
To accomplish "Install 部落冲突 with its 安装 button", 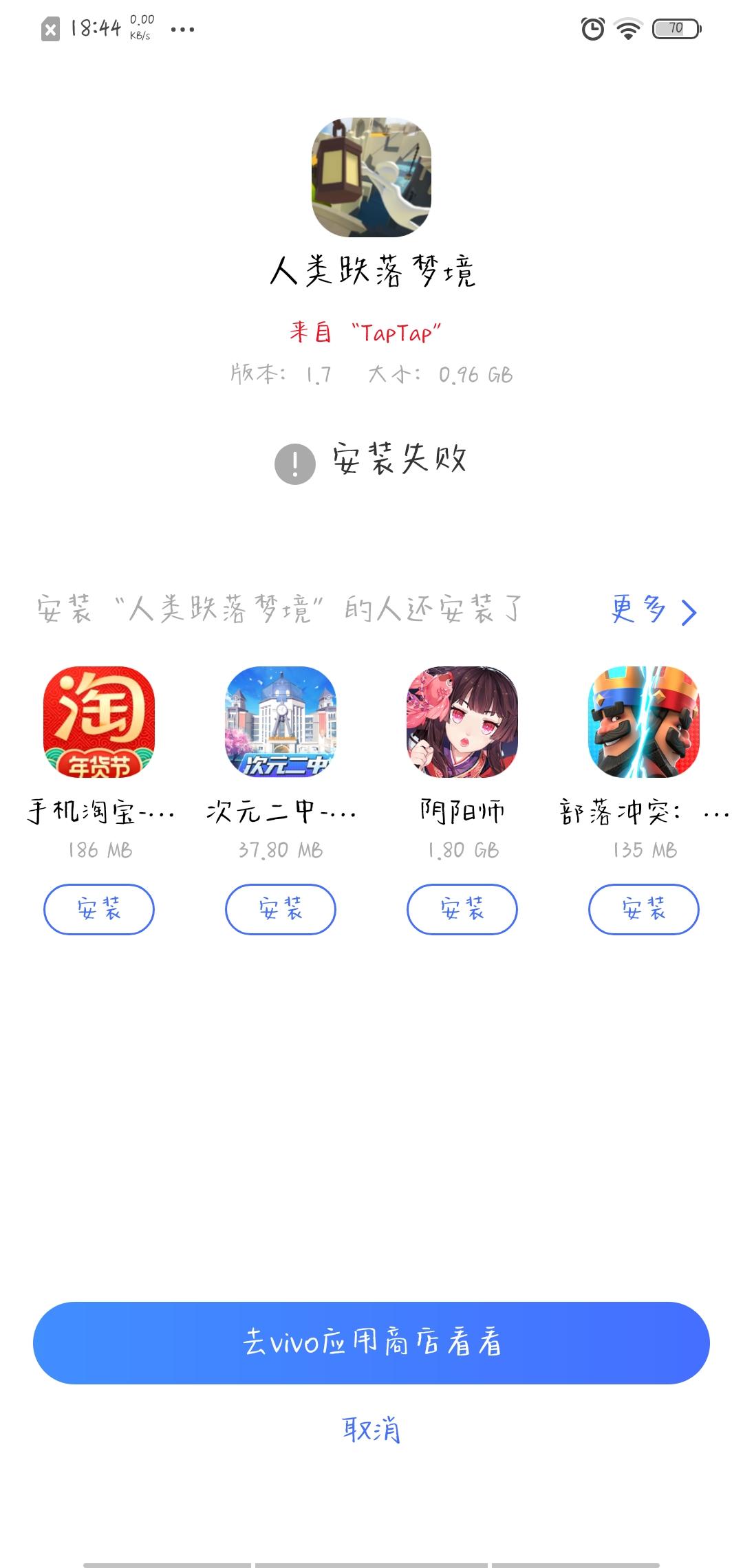I will coord(644,909).
